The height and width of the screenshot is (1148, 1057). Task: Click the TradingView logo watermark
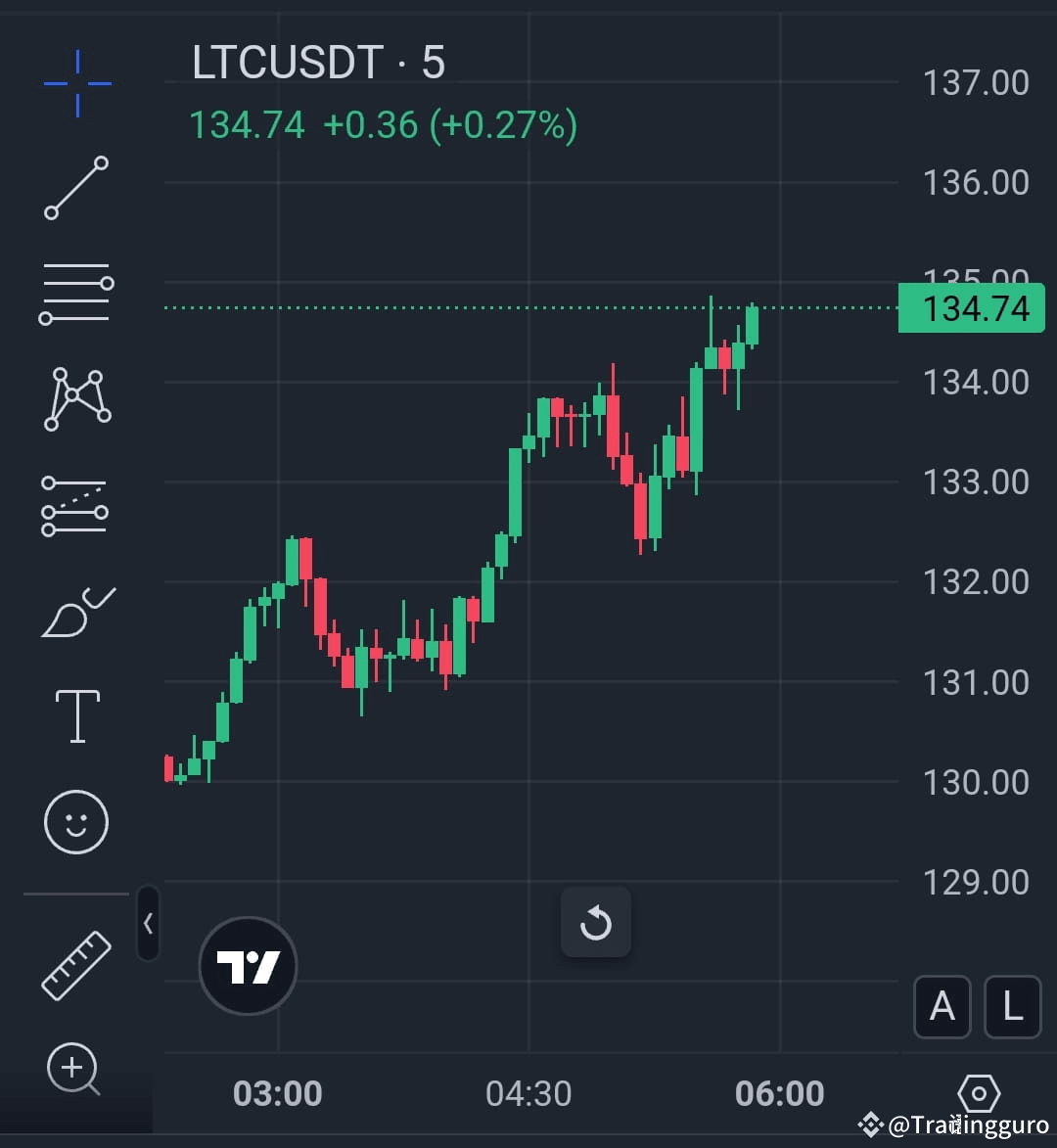pyautogui.click(x=247, y=965)
